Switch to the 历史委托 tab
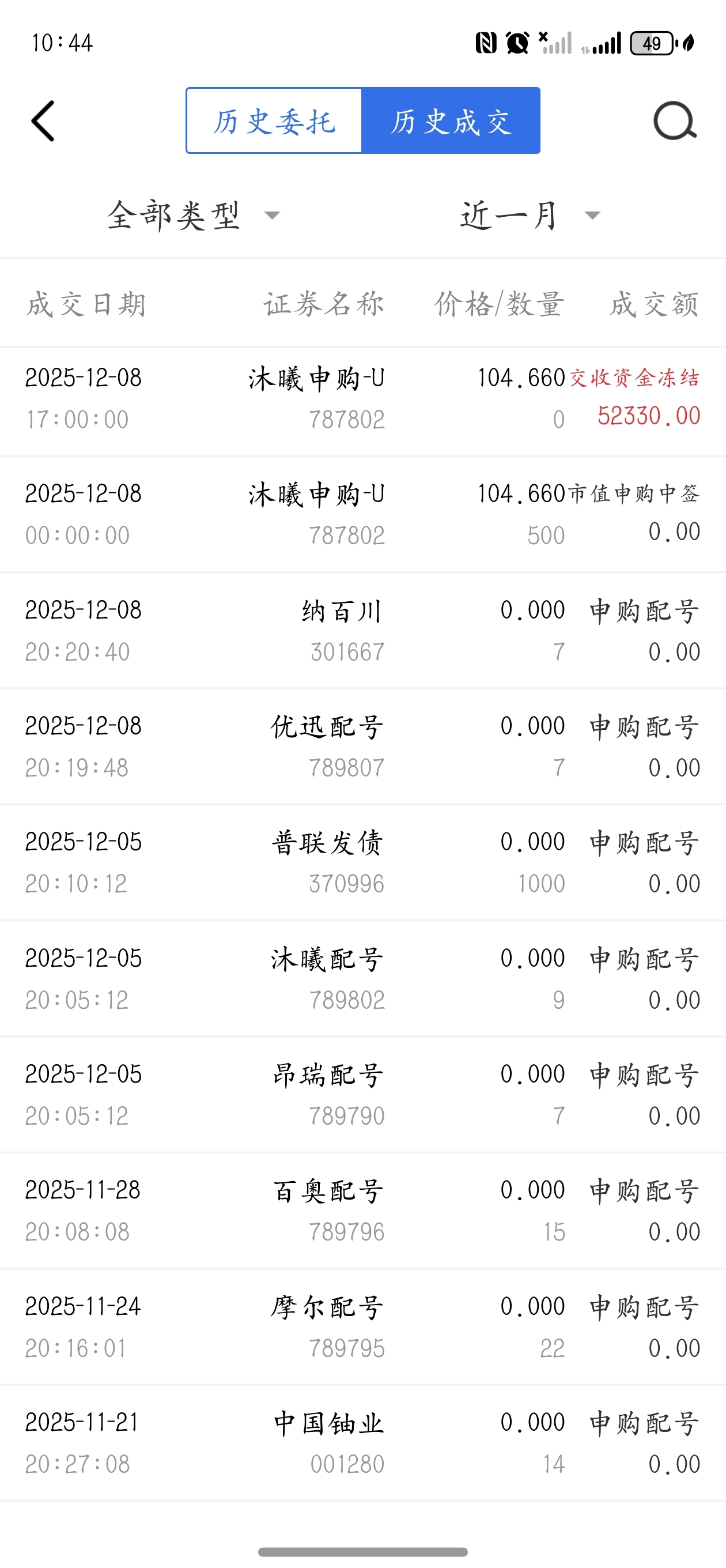 coord(274,121)
